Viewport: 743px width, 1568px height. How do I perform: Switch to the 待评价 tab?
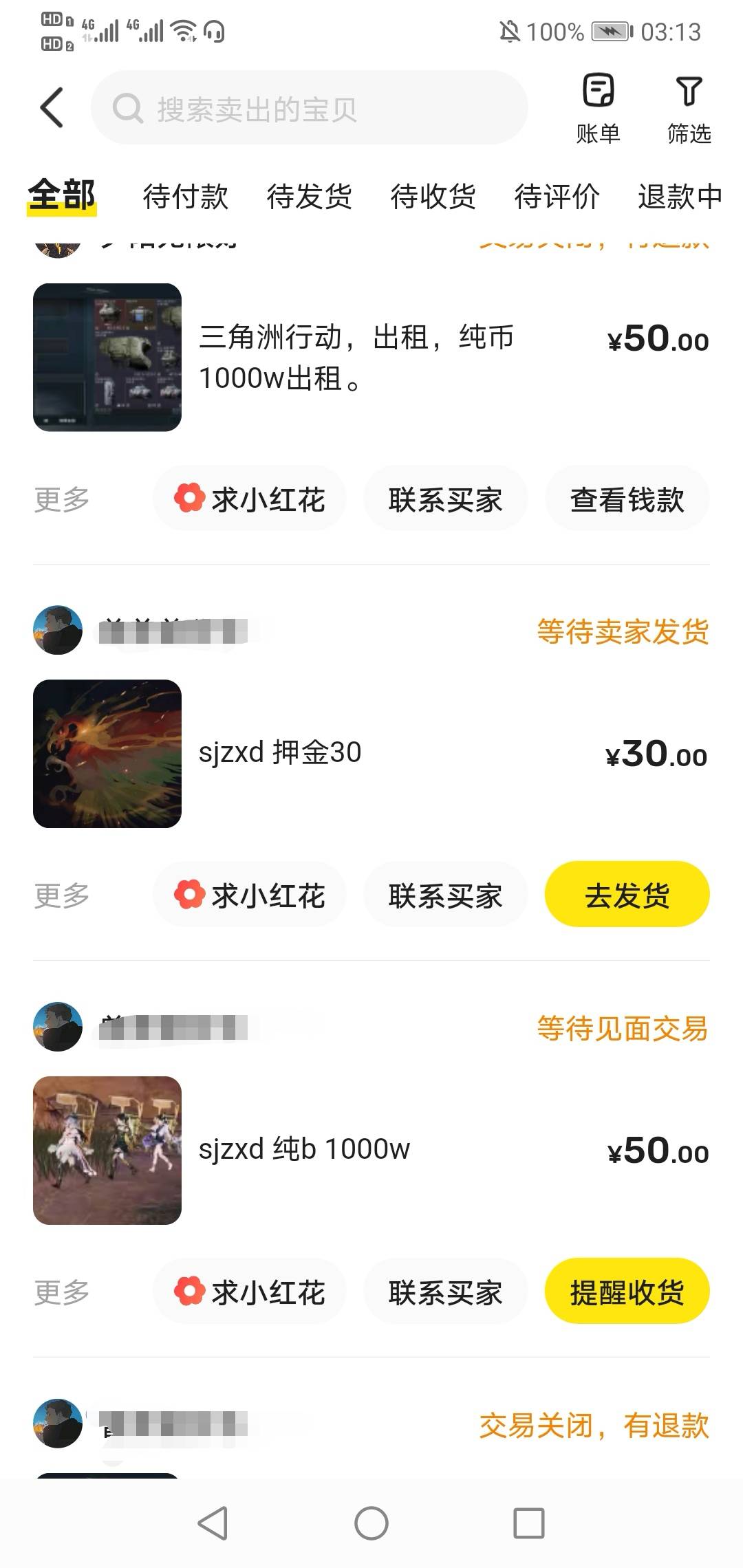557,197
